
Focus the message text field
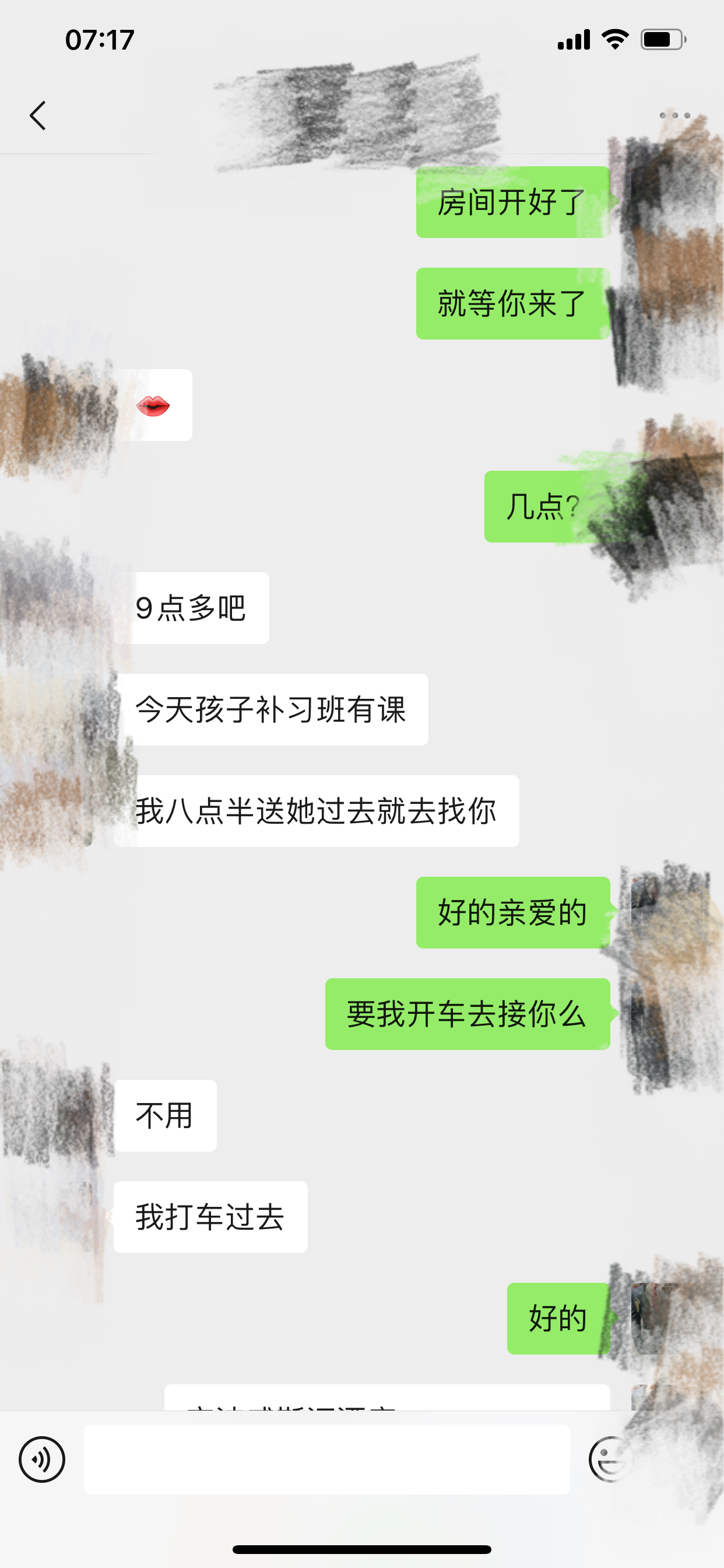tap(326, 1459)
